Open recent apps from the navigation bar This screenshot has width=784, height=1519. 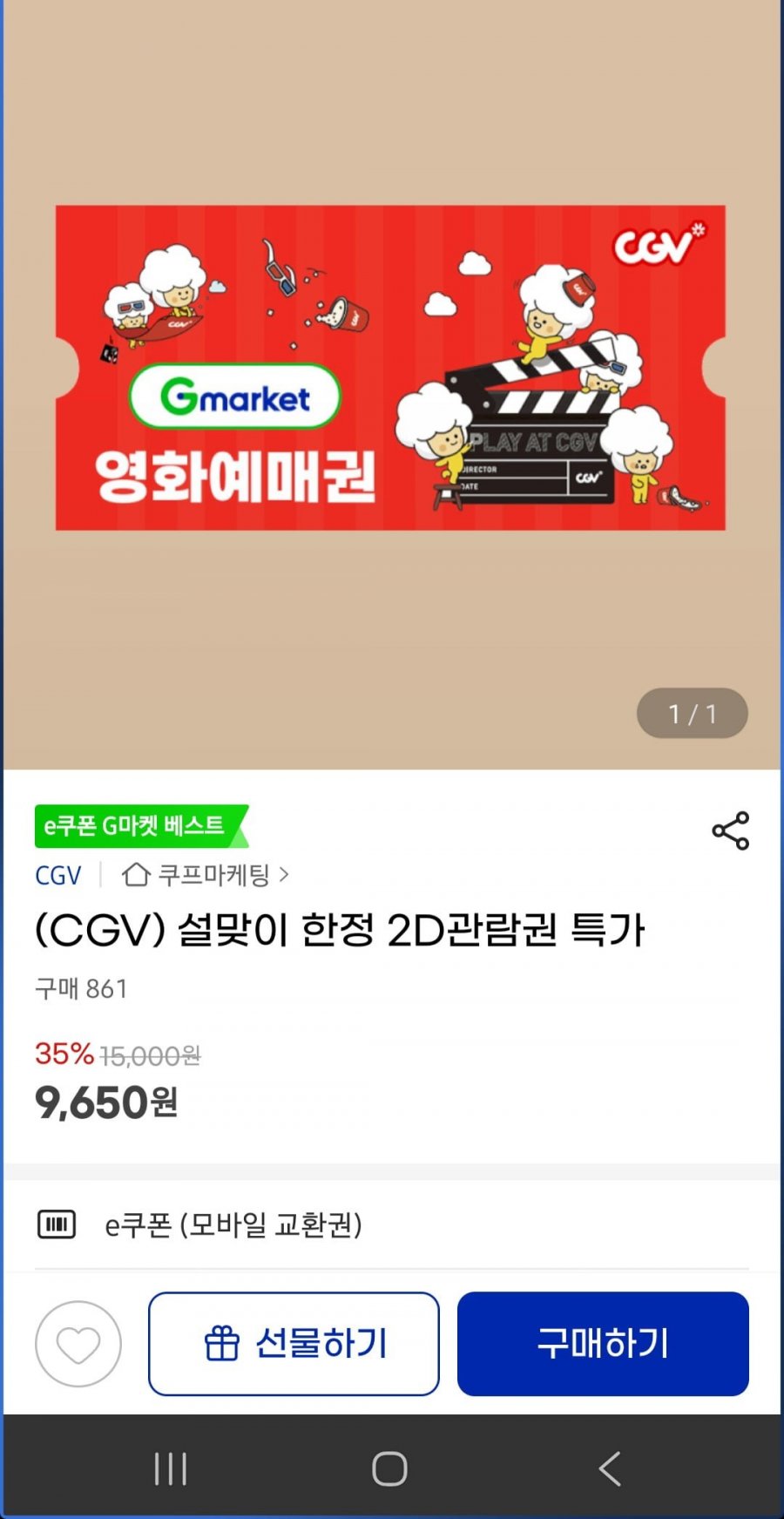pos(171,1468)
